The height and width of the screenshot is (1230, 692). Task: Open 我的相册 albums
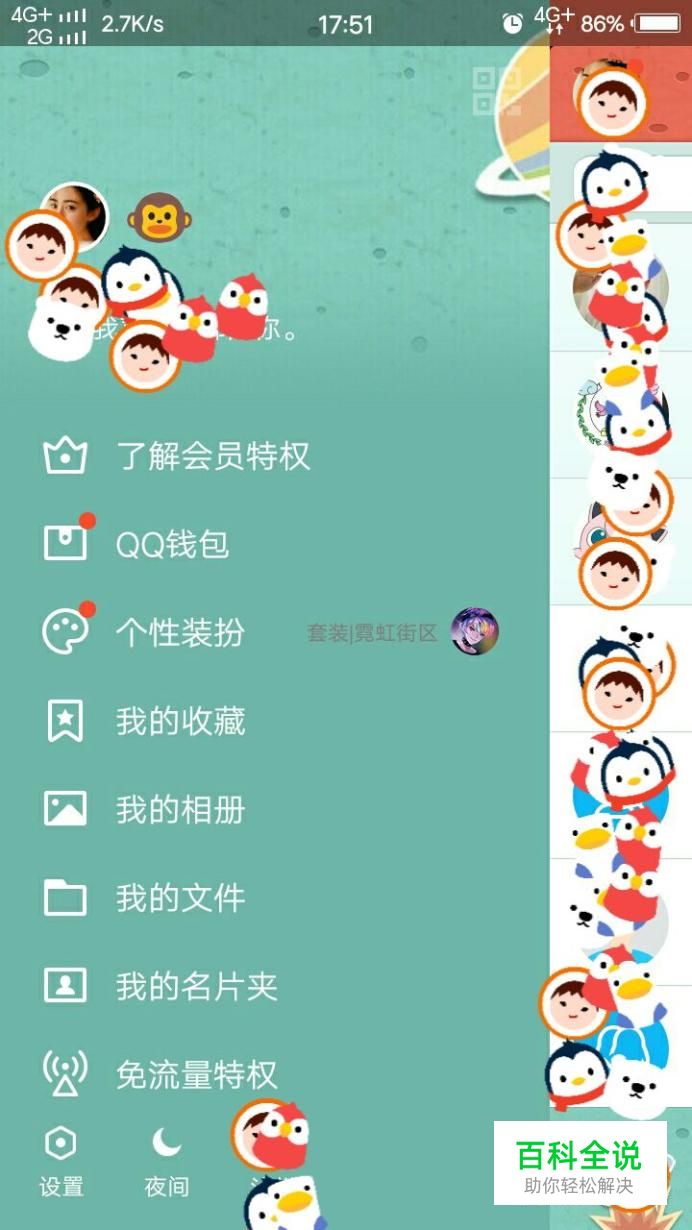point(180,809)
